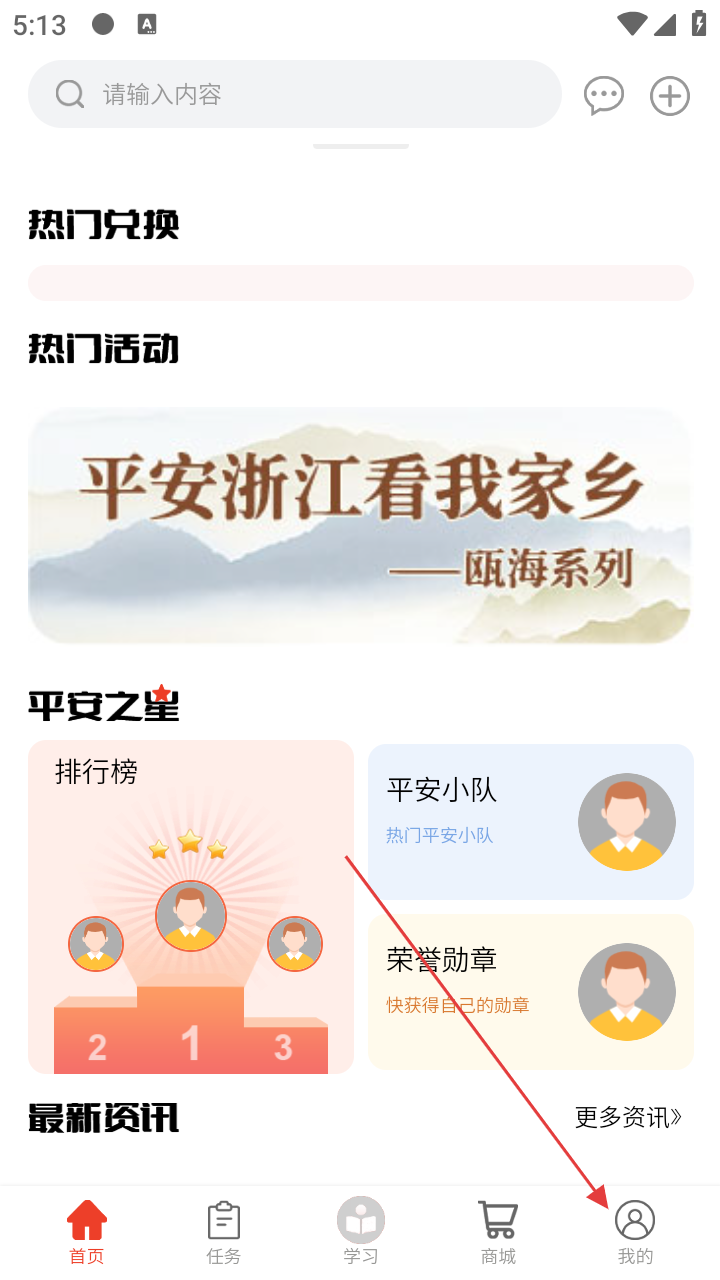The width and height of the screenshot is (720, 1280).
Task: View 更多资讯 news link
Action: click(x=628, y=1117)
